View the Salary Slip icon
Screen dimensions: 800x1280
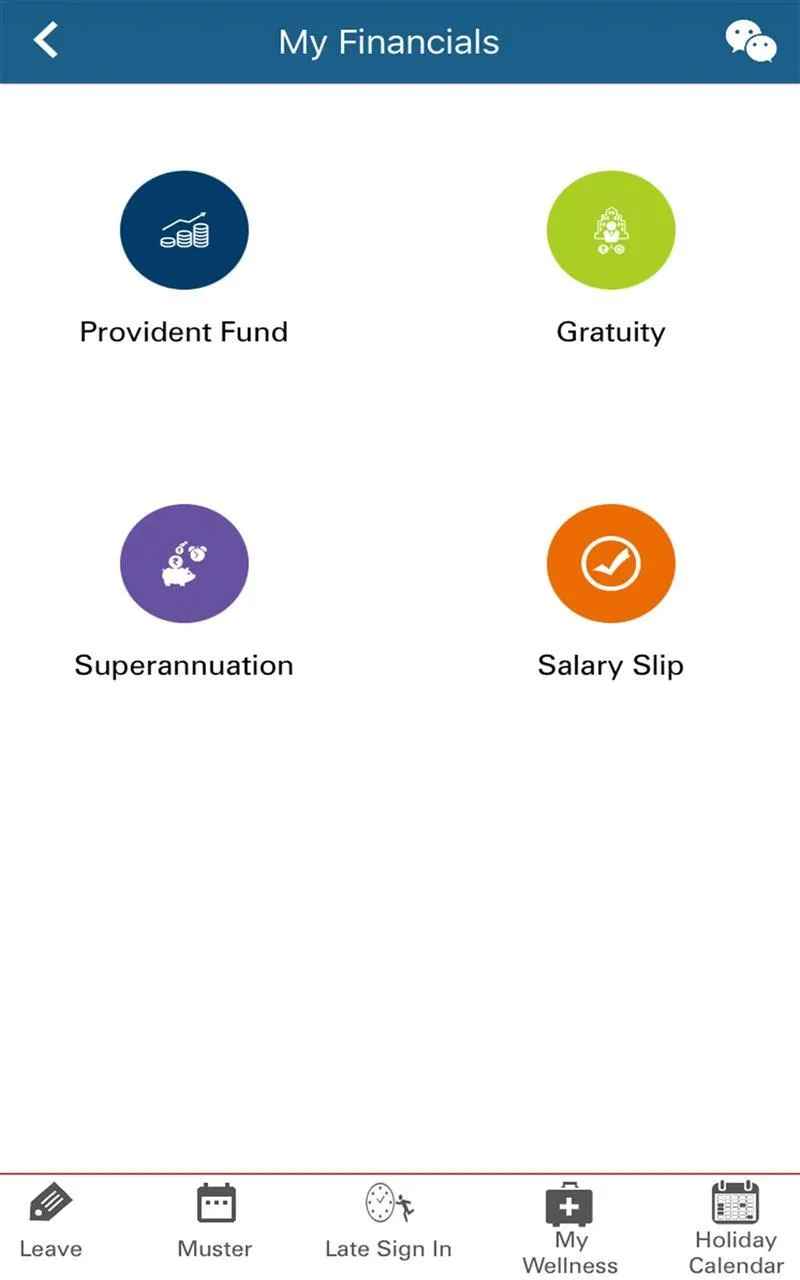point(611,563)
